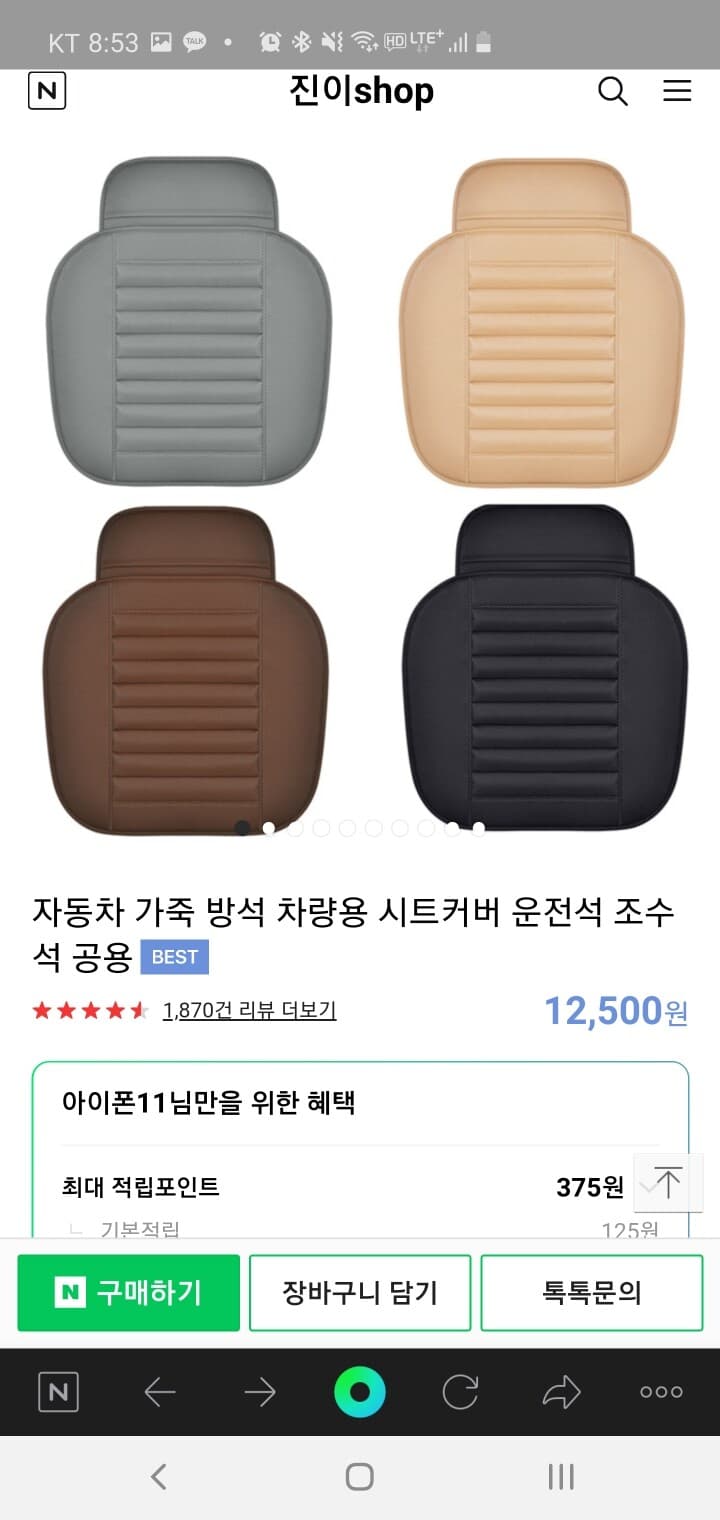
Task: Refresh the page using the reload icon
Action: point(460,1390)
